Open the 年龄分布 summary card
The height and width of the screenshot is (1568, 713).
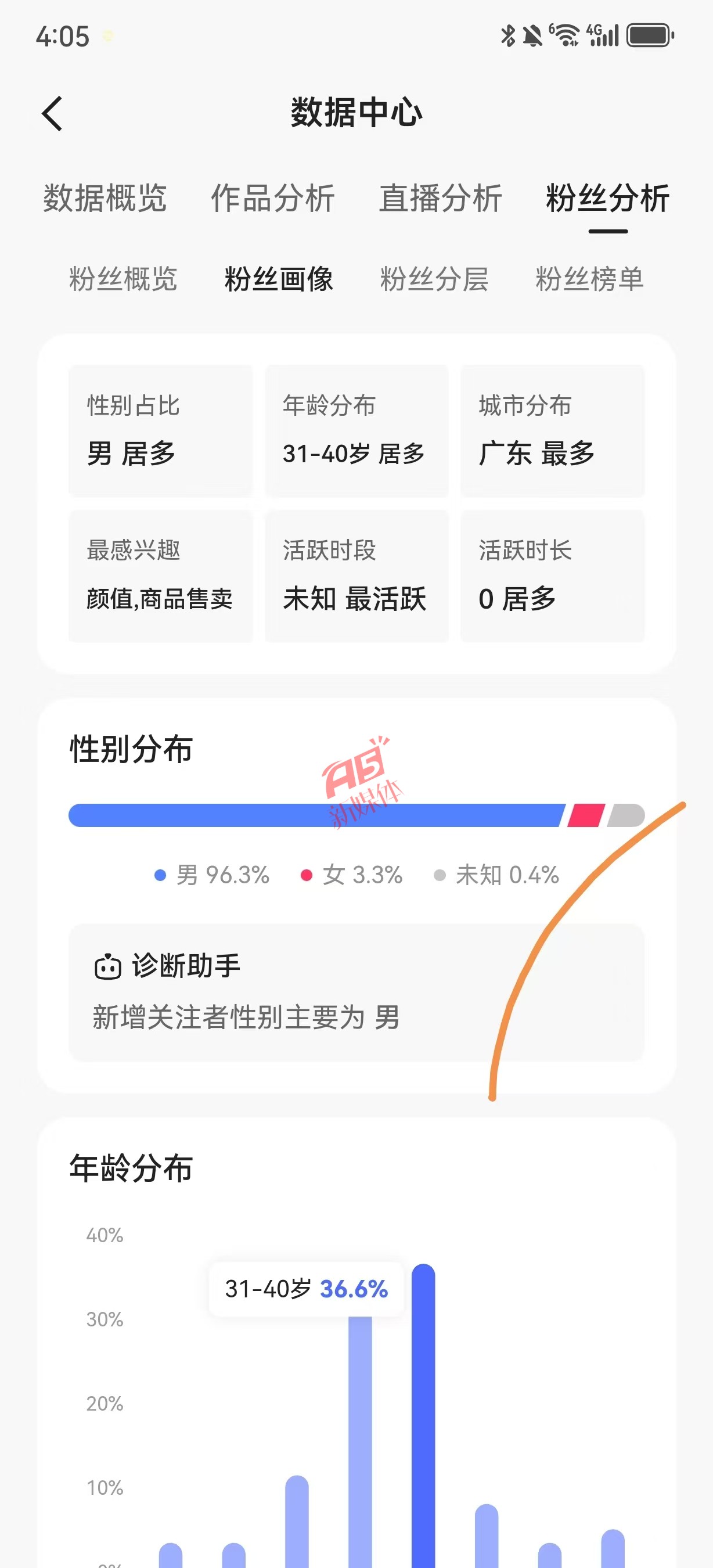[x=356, y=431]
